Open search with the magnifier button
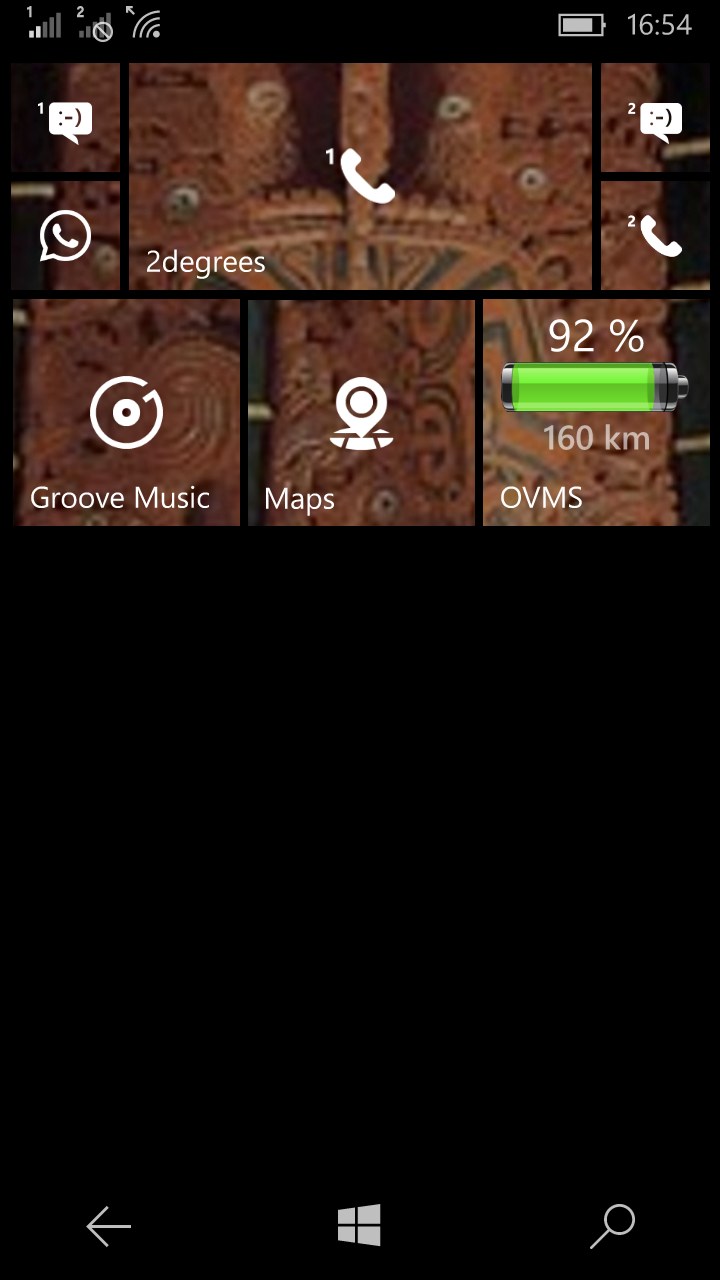 pyautogui.click(x=612, y=1226)
